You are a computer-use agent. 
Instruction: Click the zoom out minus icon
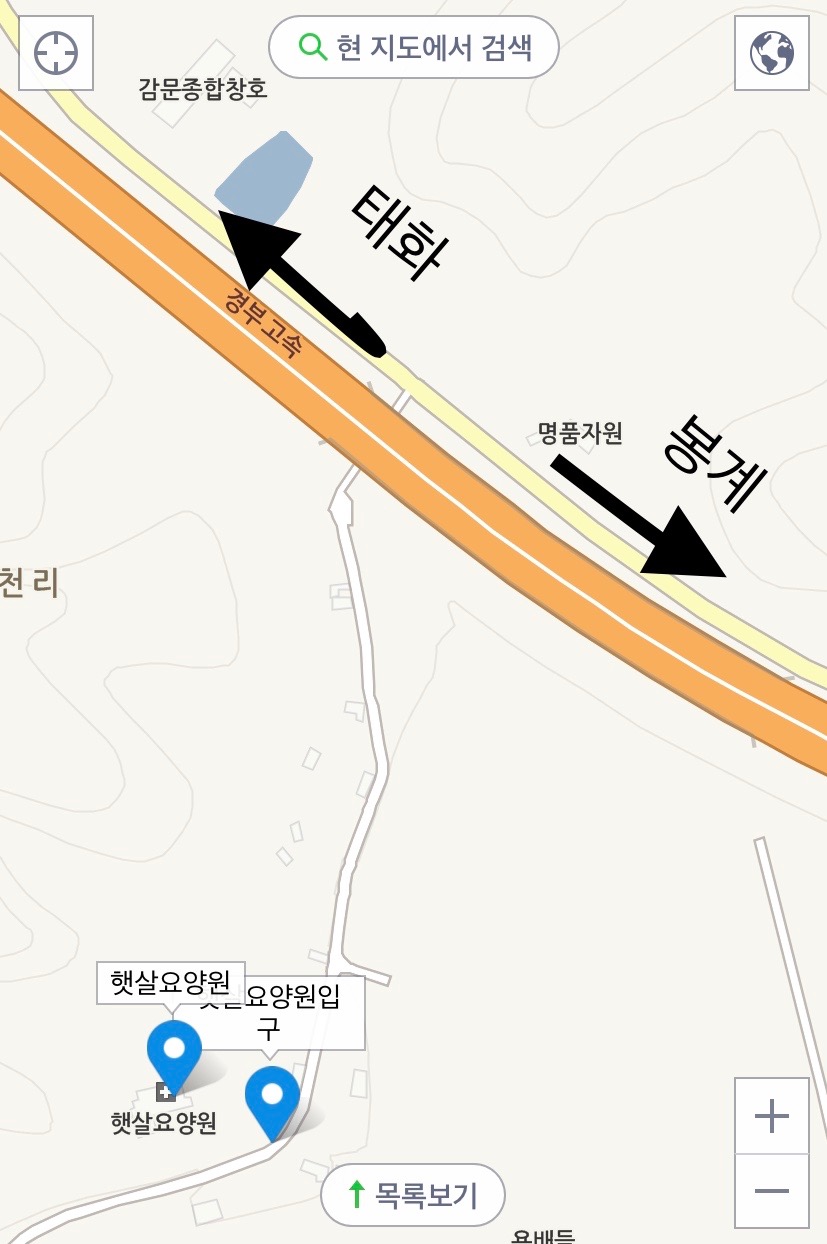[772, 1190]
